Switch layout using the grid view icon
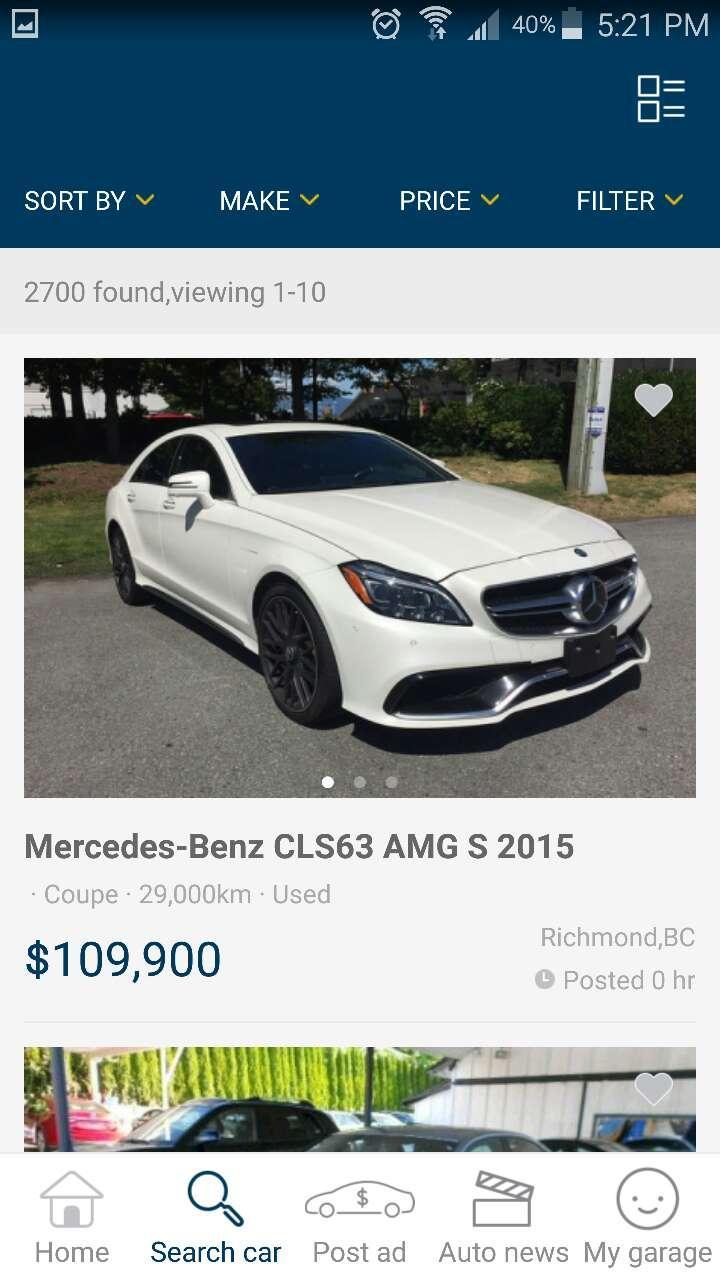Viewport: 720px width, 1280px height. [x=661, y=98]
